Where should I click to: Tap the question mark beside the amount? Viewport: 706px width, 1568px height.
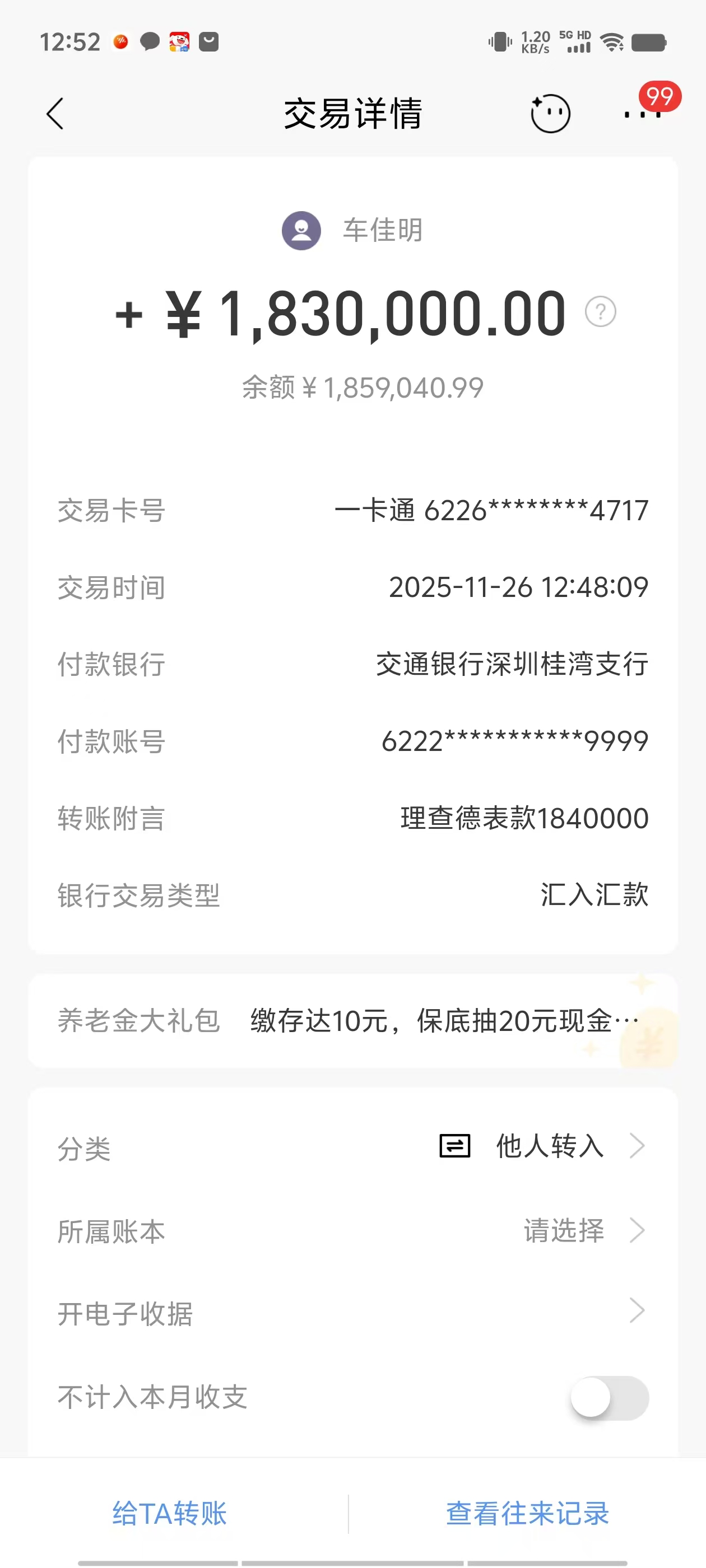[600, 312]
